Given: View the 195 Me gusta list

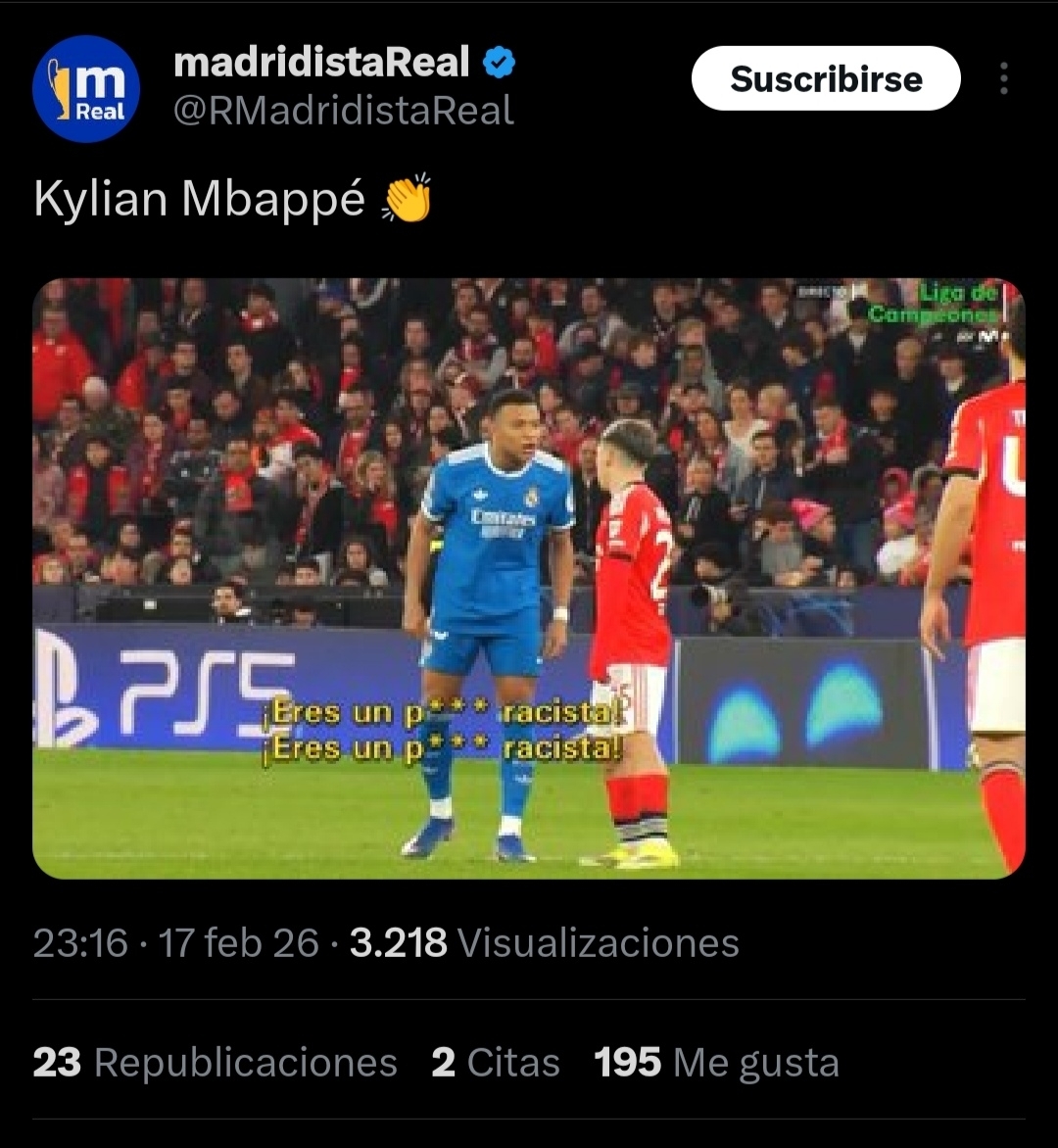Looking at the screenshot, I should (716, 1063).
